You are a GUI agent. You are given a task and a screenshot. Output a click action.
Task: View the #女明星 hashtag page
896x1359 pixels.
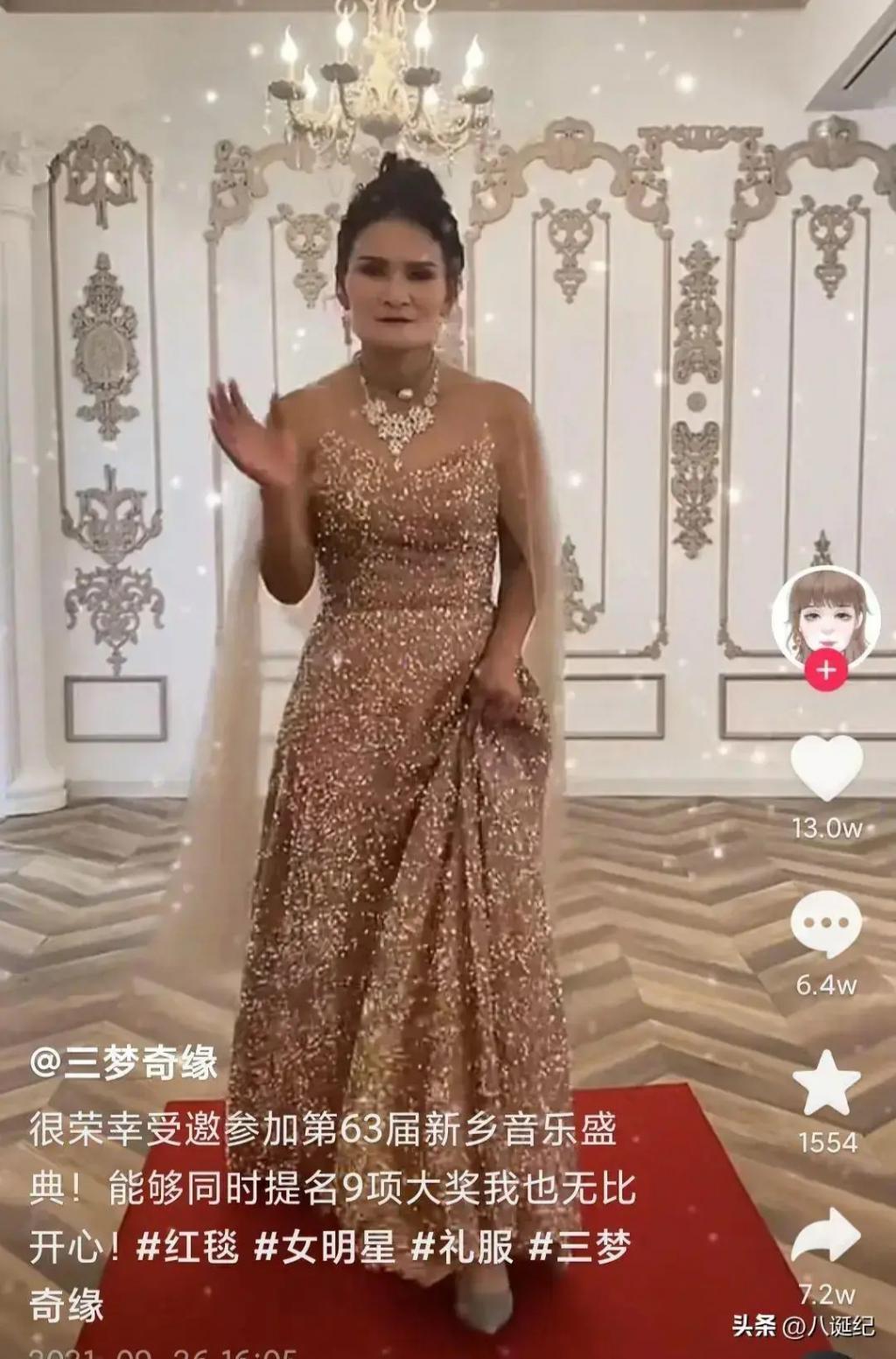(x=325, y=1247)
